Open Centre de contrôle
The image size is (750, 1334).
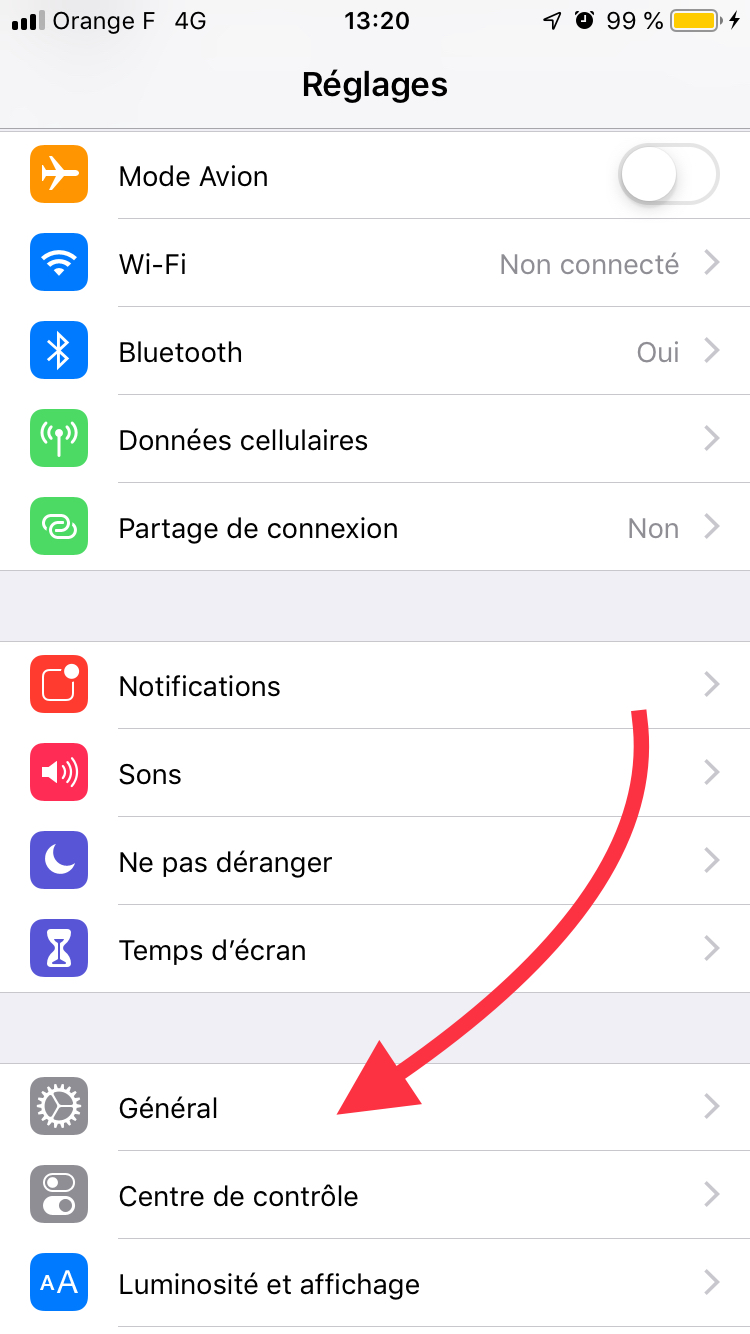(375, 1196)
